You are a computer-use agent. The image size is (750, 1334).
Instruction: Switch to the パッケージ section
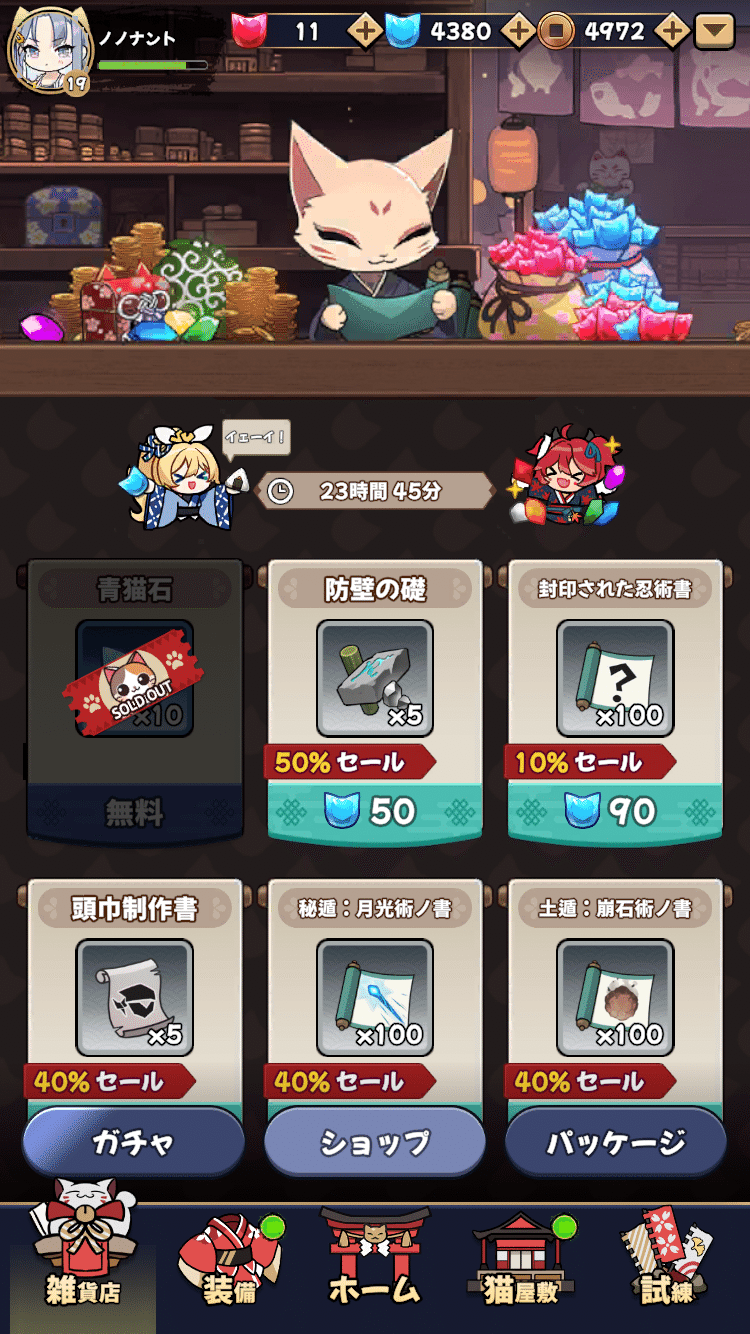(615, 1142)
